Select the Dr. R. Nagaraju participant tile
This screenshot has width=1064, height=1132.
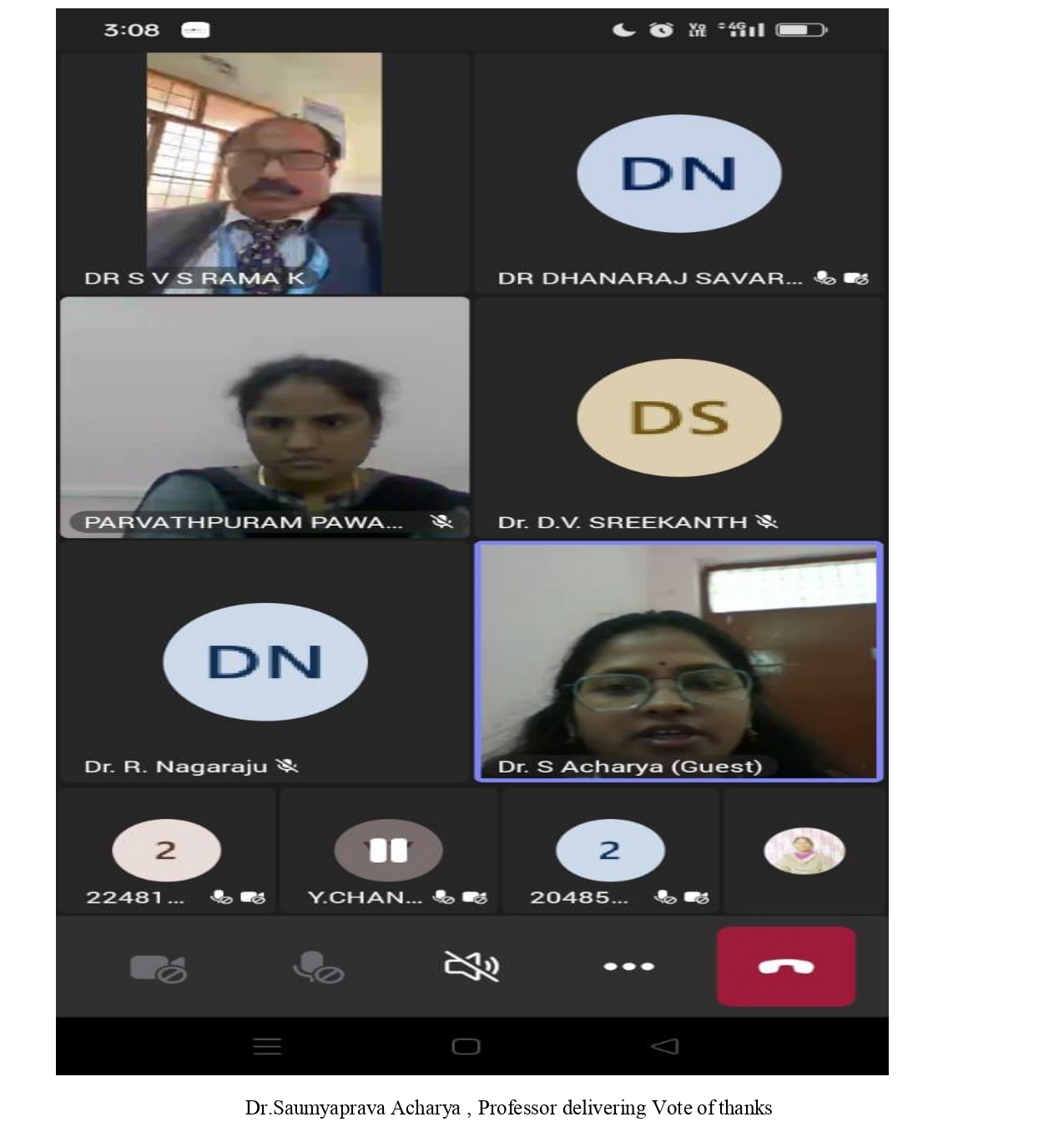point(265,662)
